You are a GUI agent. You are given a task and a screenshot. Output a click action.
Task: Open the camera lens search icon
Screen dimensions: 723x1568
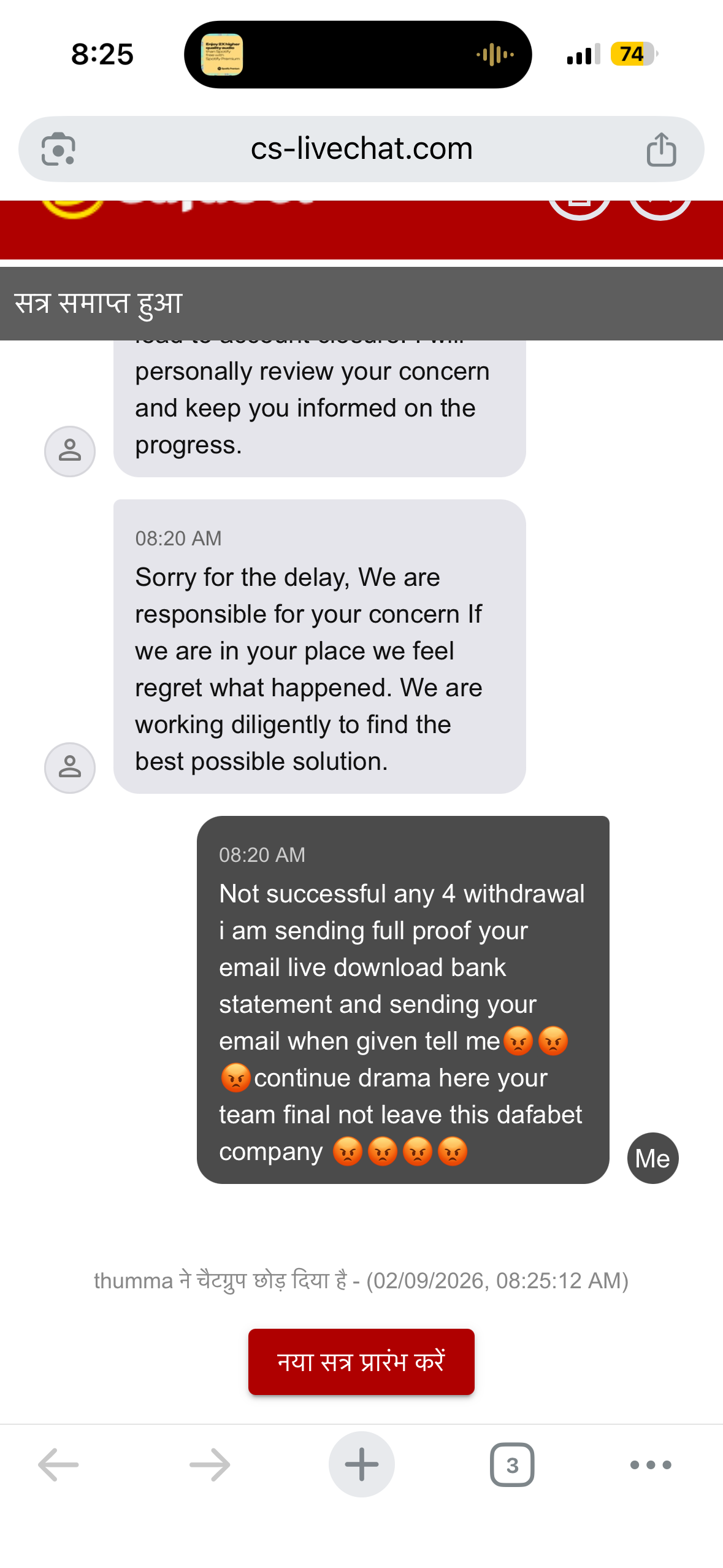pyautogui.click(x=58, y=149)
